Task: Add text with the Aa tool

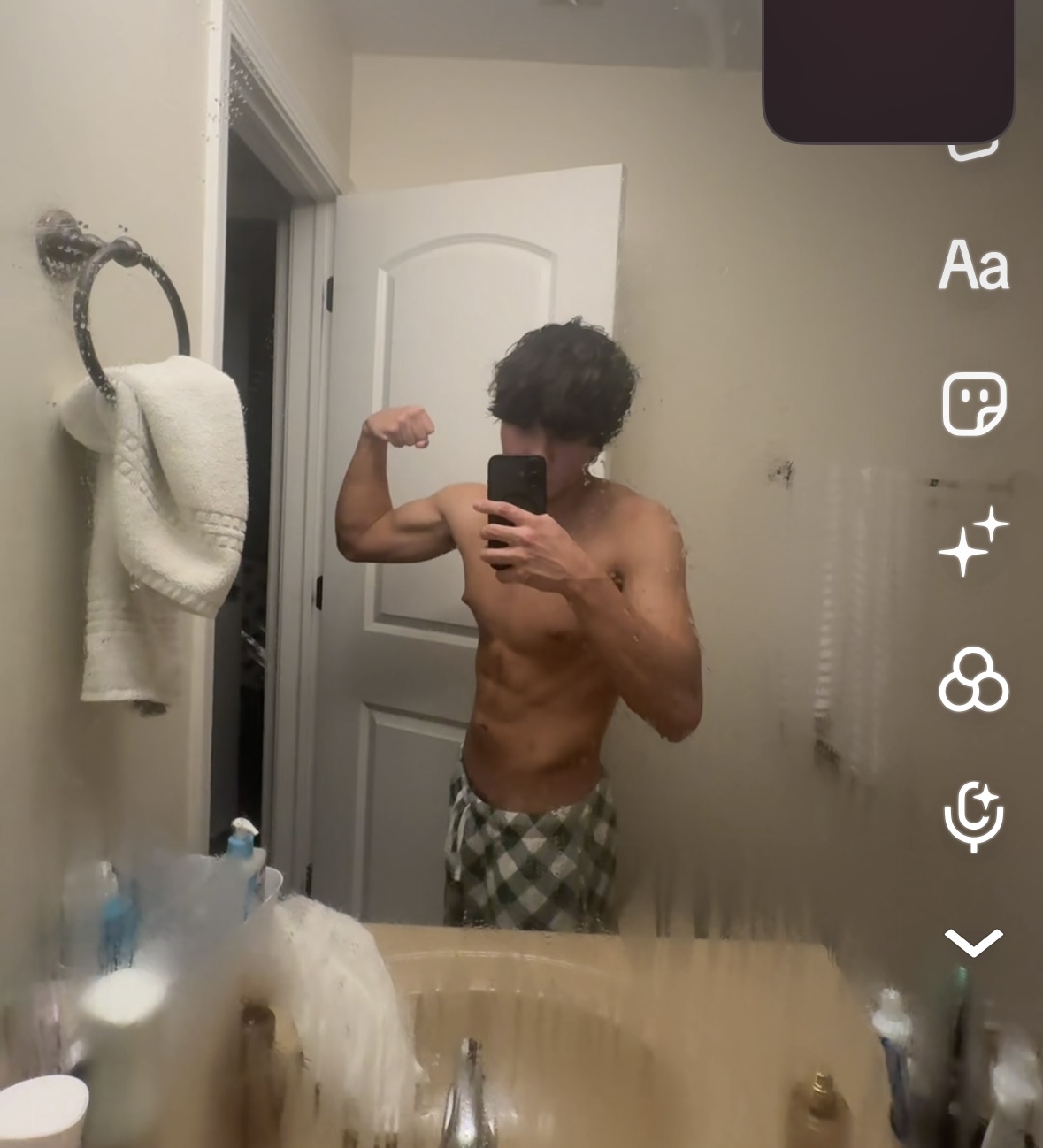Action: point(973,265)
